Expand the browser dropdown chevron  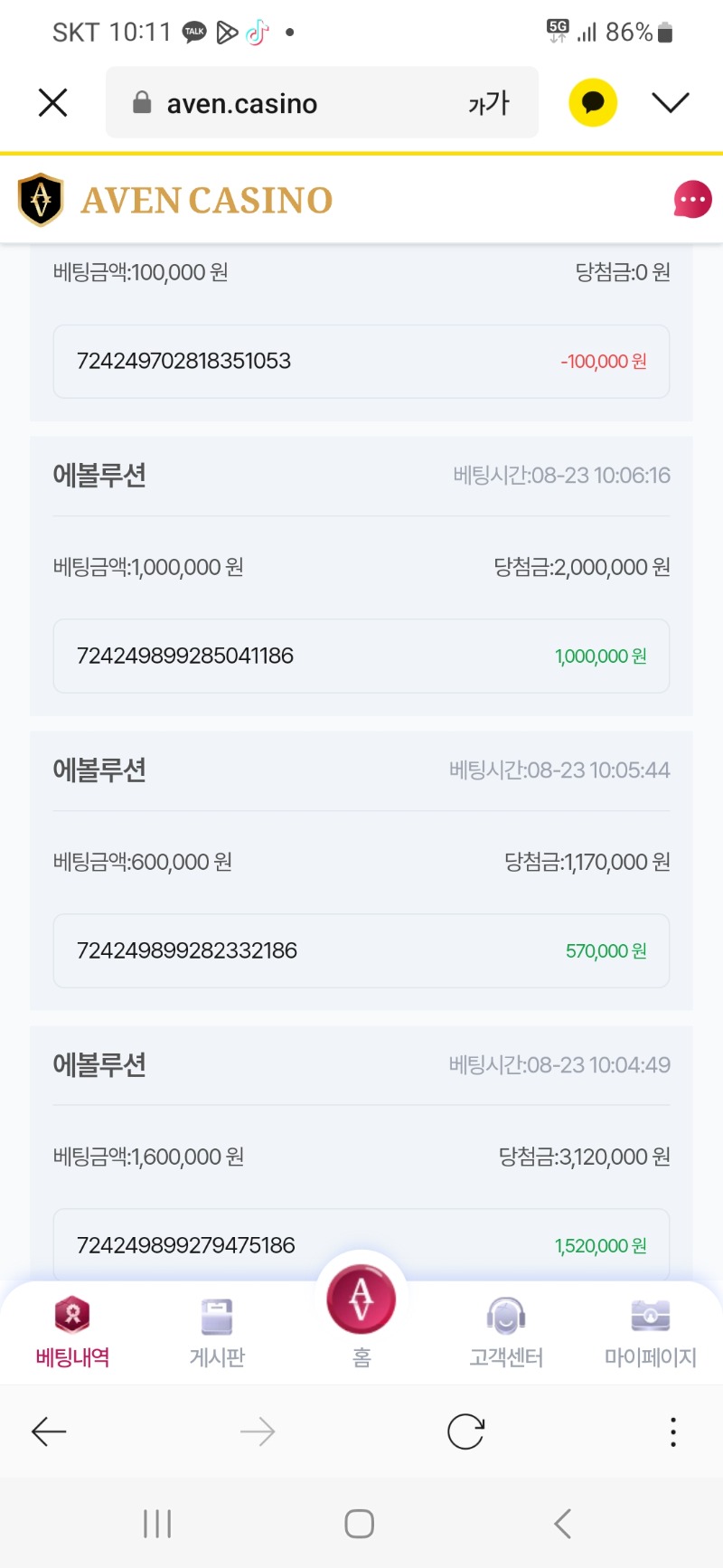[671, 102]
